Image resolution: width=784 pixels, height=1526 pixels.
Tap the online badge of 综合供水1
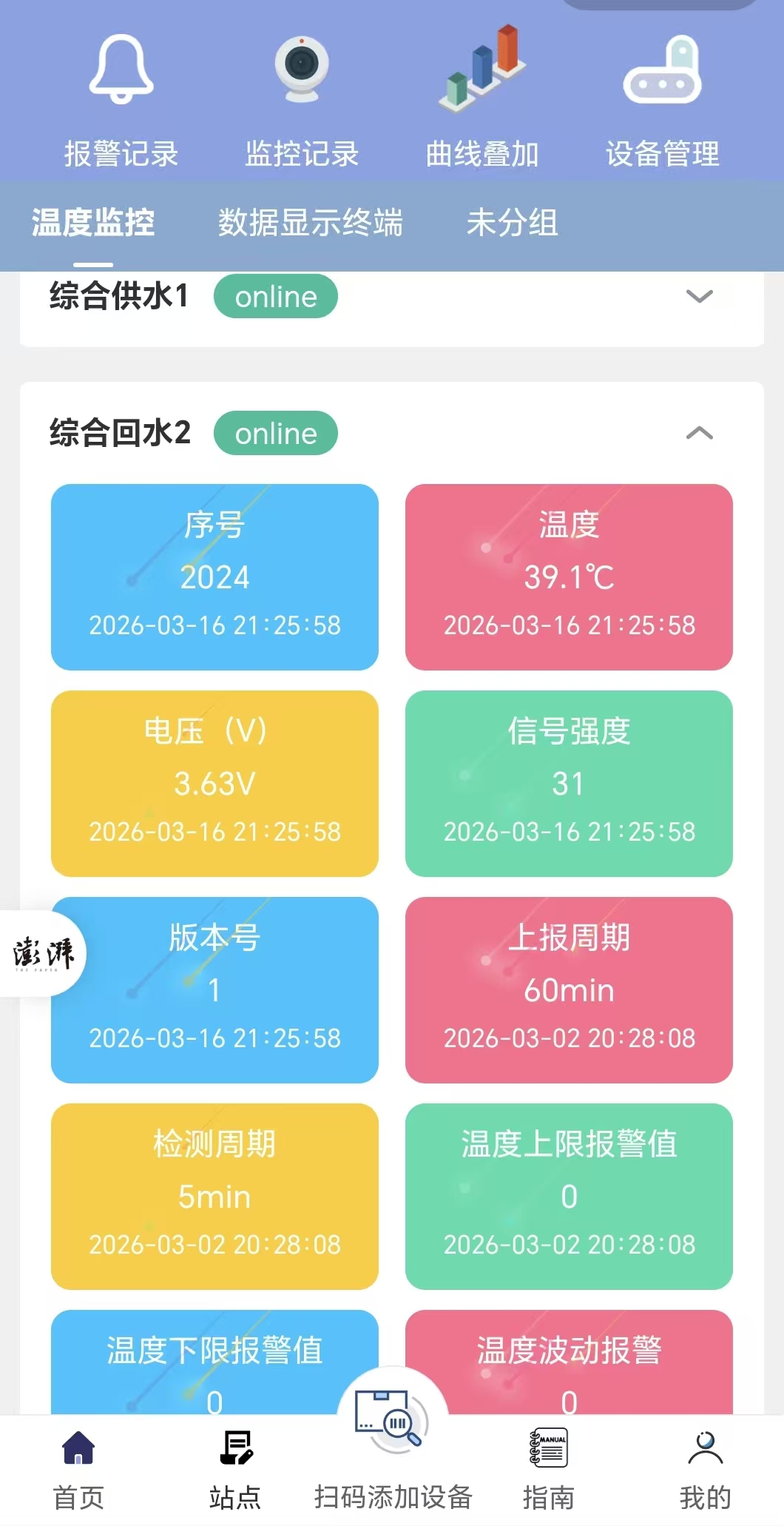tap(275, 296)
